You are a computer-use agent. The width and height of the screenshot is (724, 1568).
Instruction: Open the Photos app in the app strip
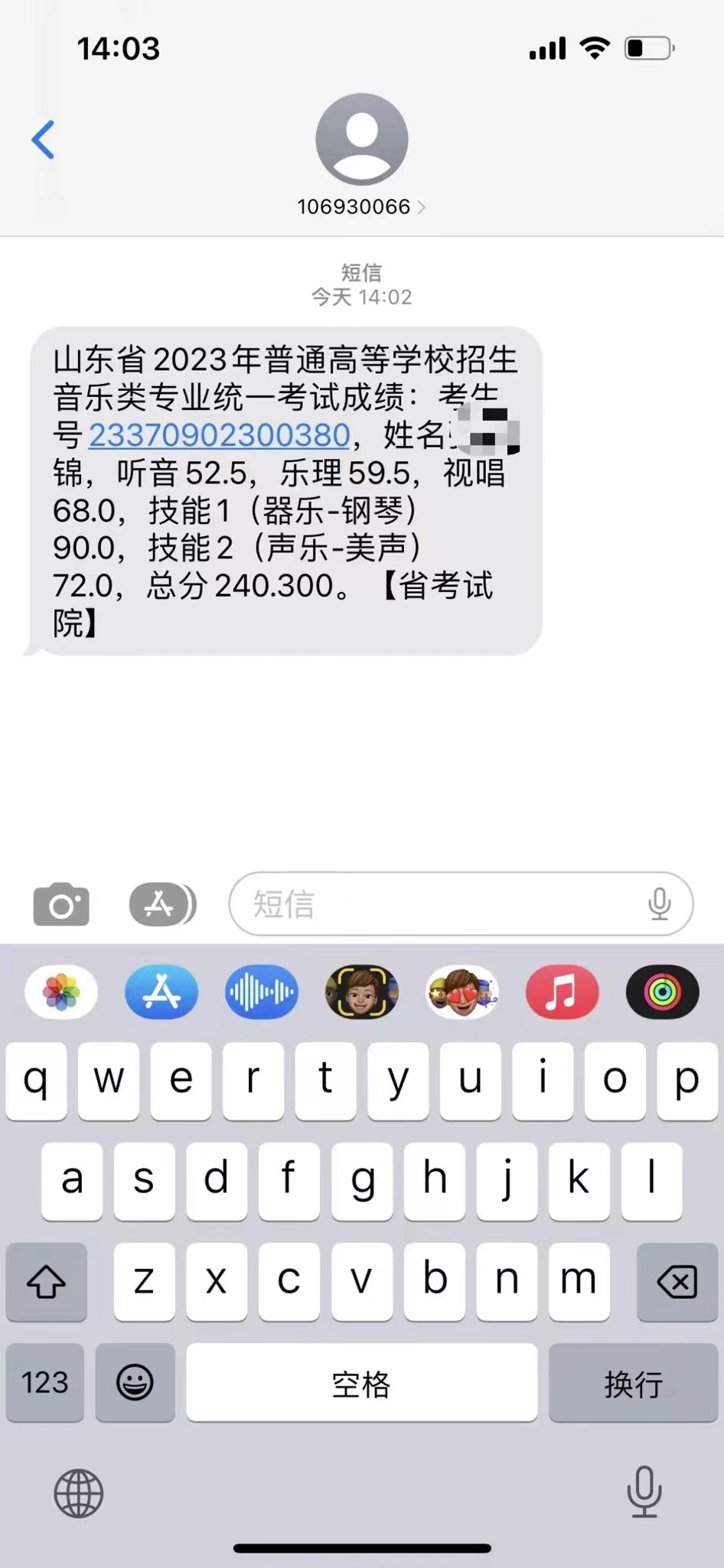61,992
